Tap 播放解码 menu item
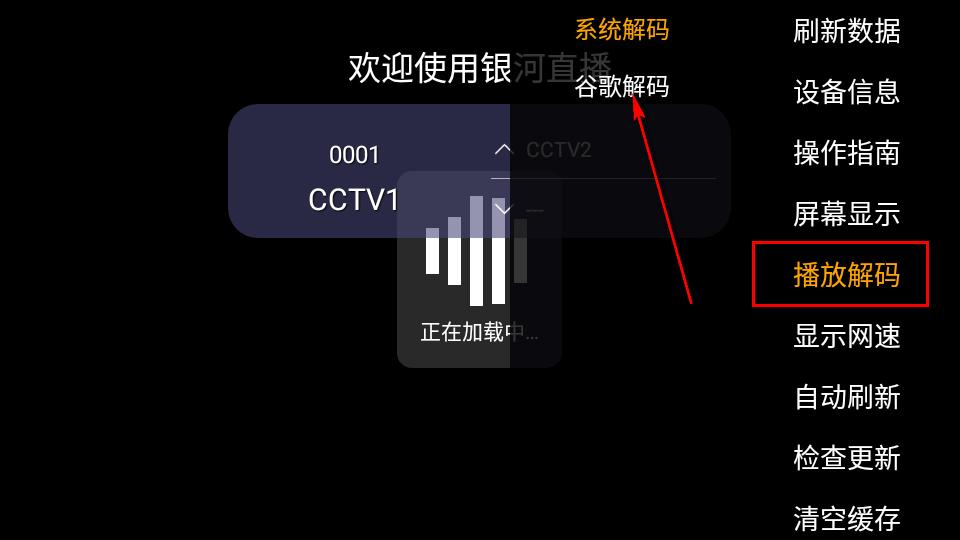 point(846,275)
